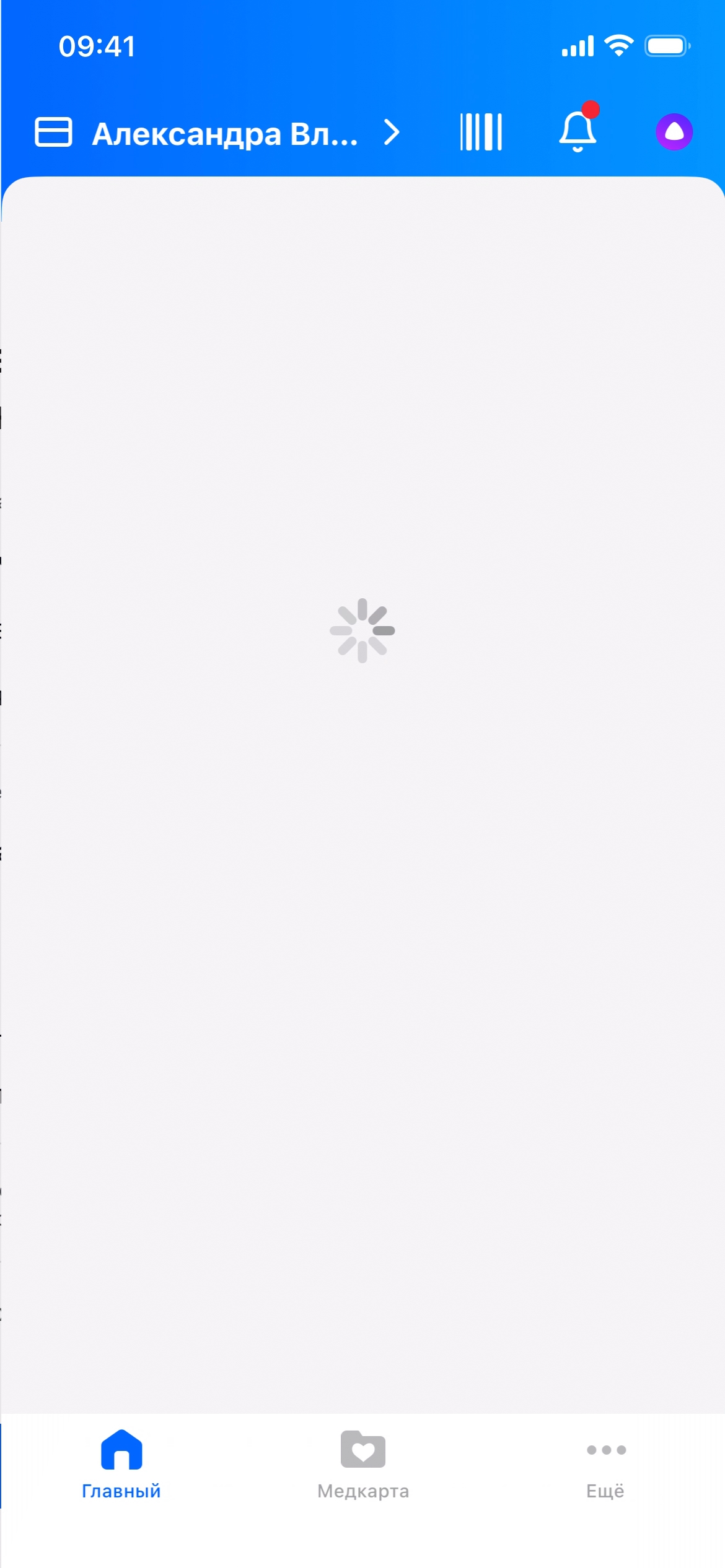Launch the purple voice assistant

[674, 132]
